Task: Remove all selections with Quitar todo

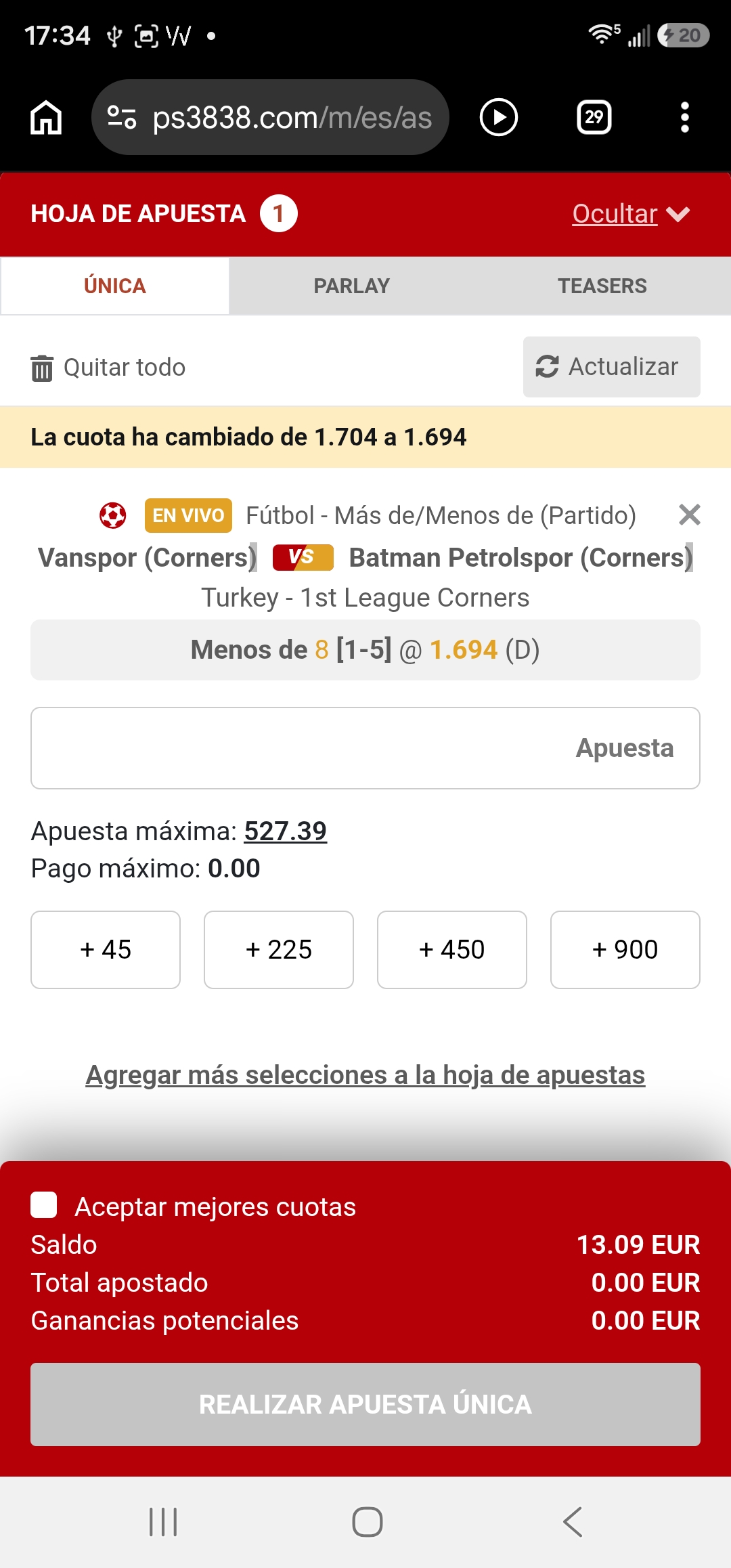Action: tap(108, 368)
